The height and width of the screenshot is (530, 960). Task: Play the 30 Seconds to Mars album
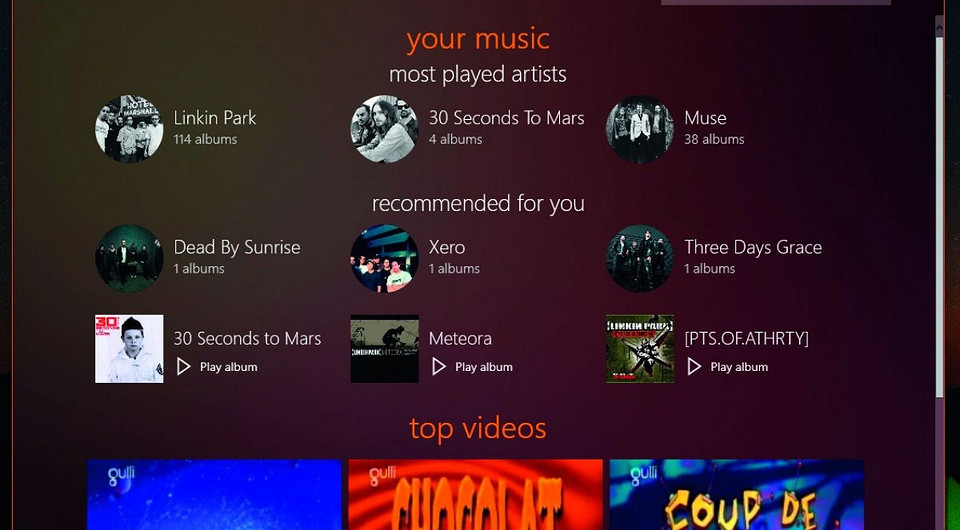[218, 367]
